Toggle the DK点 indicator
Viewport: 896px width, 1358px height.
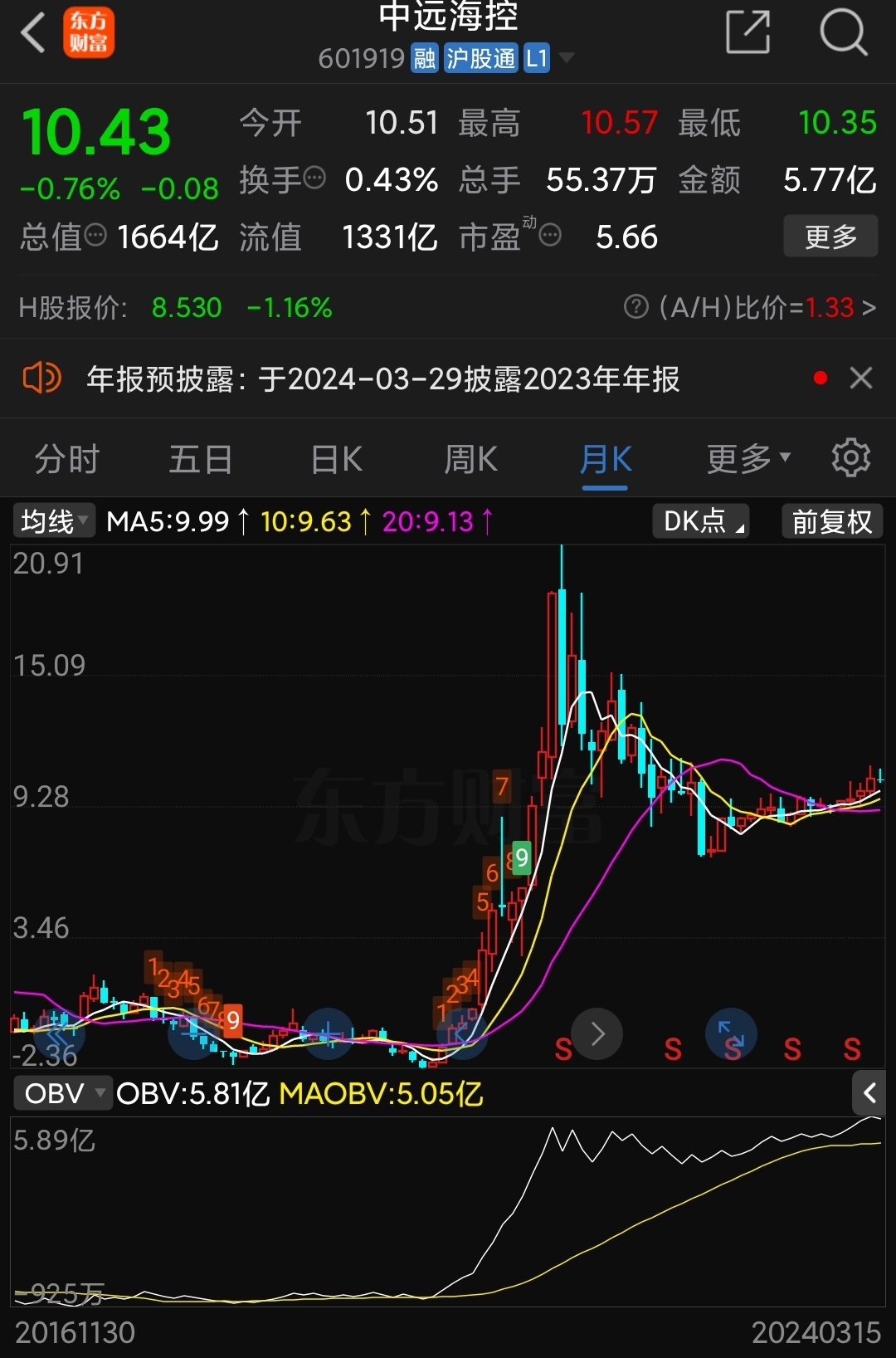coord(699,520)
